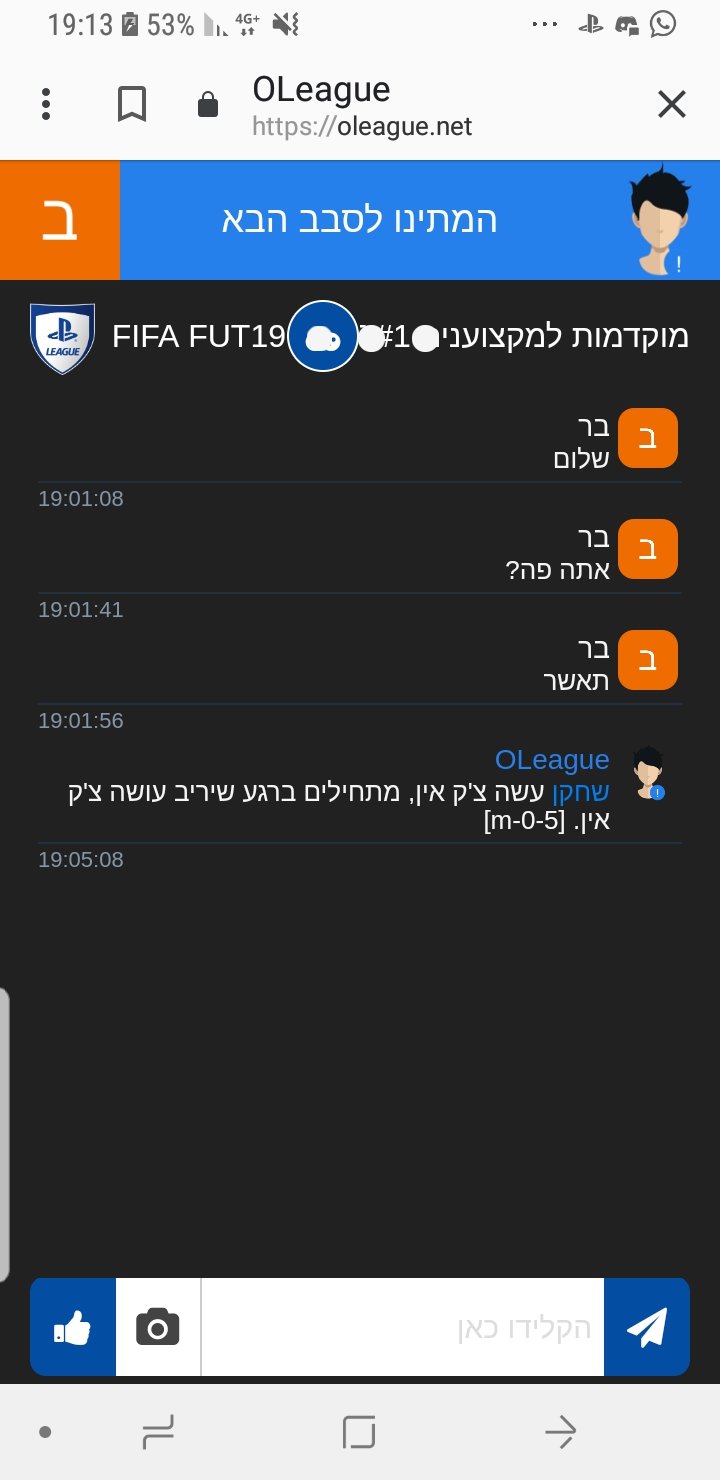Go to home screen via navigation bar
This screenshot has height=1480, width=720.
point(358,1432)
